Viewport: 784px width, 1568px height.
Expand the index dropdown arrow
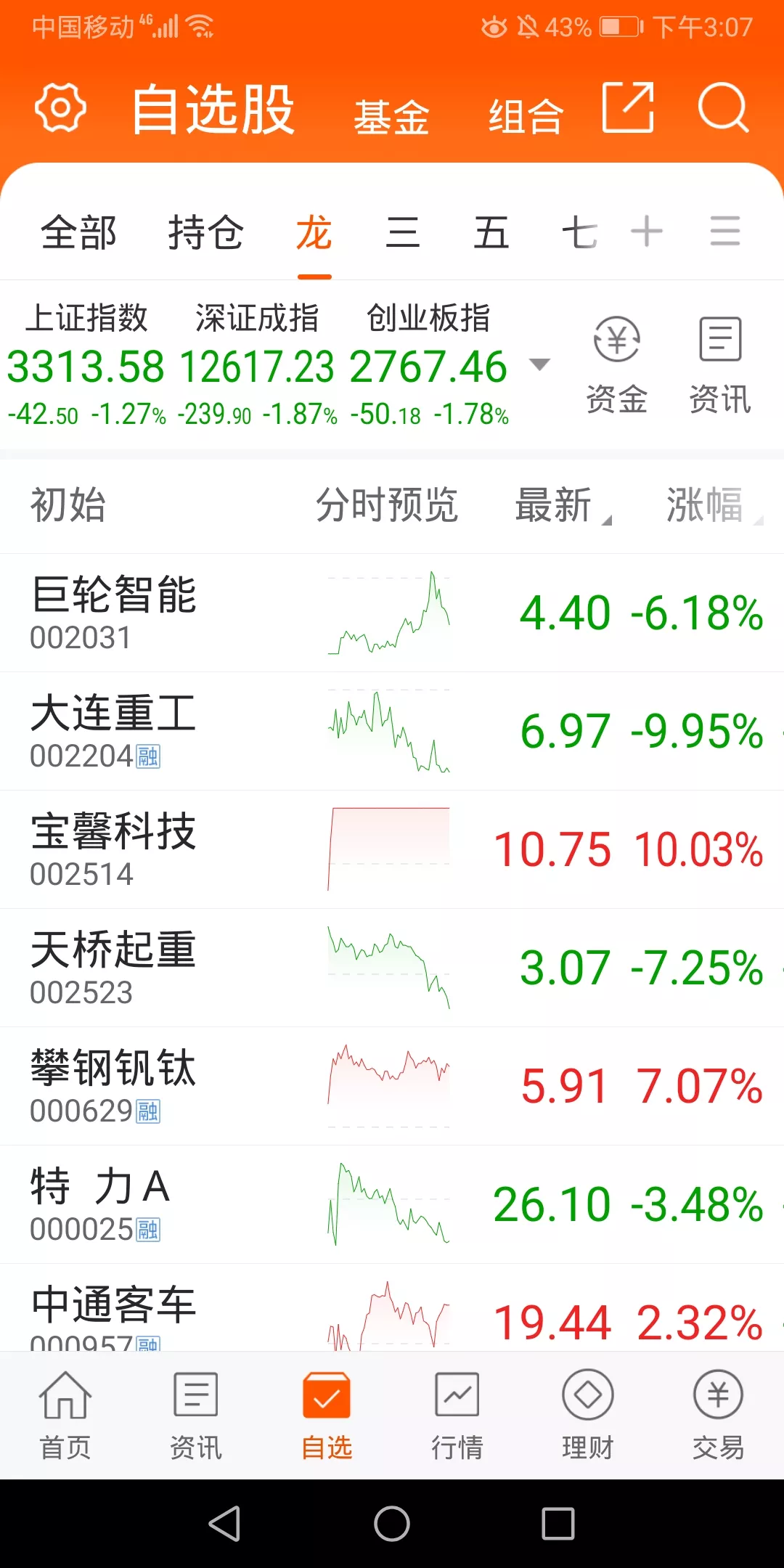point(540,364)
